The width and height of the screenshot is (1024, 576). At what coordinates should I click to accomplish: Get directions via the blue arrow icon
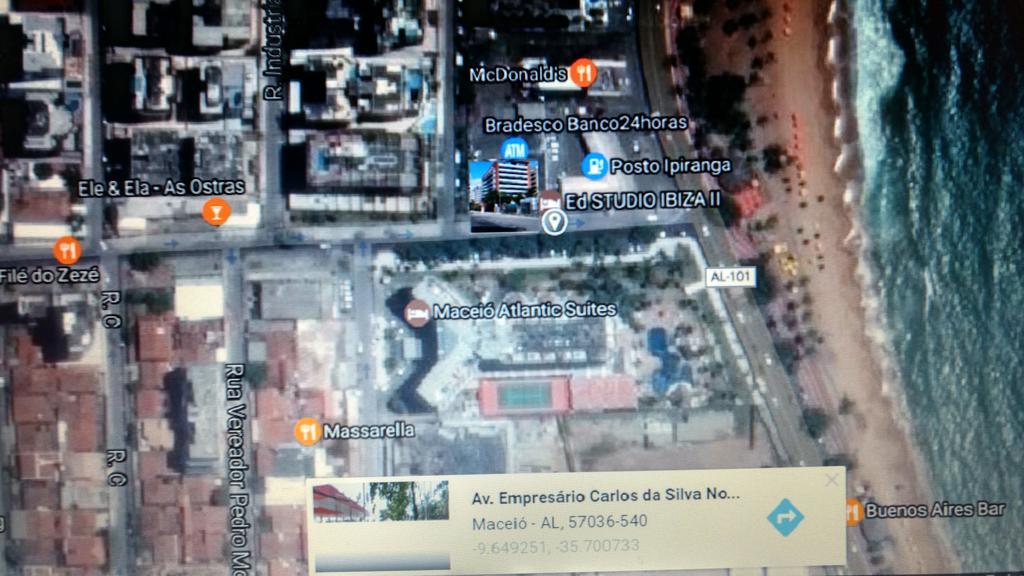coord(785,517)
